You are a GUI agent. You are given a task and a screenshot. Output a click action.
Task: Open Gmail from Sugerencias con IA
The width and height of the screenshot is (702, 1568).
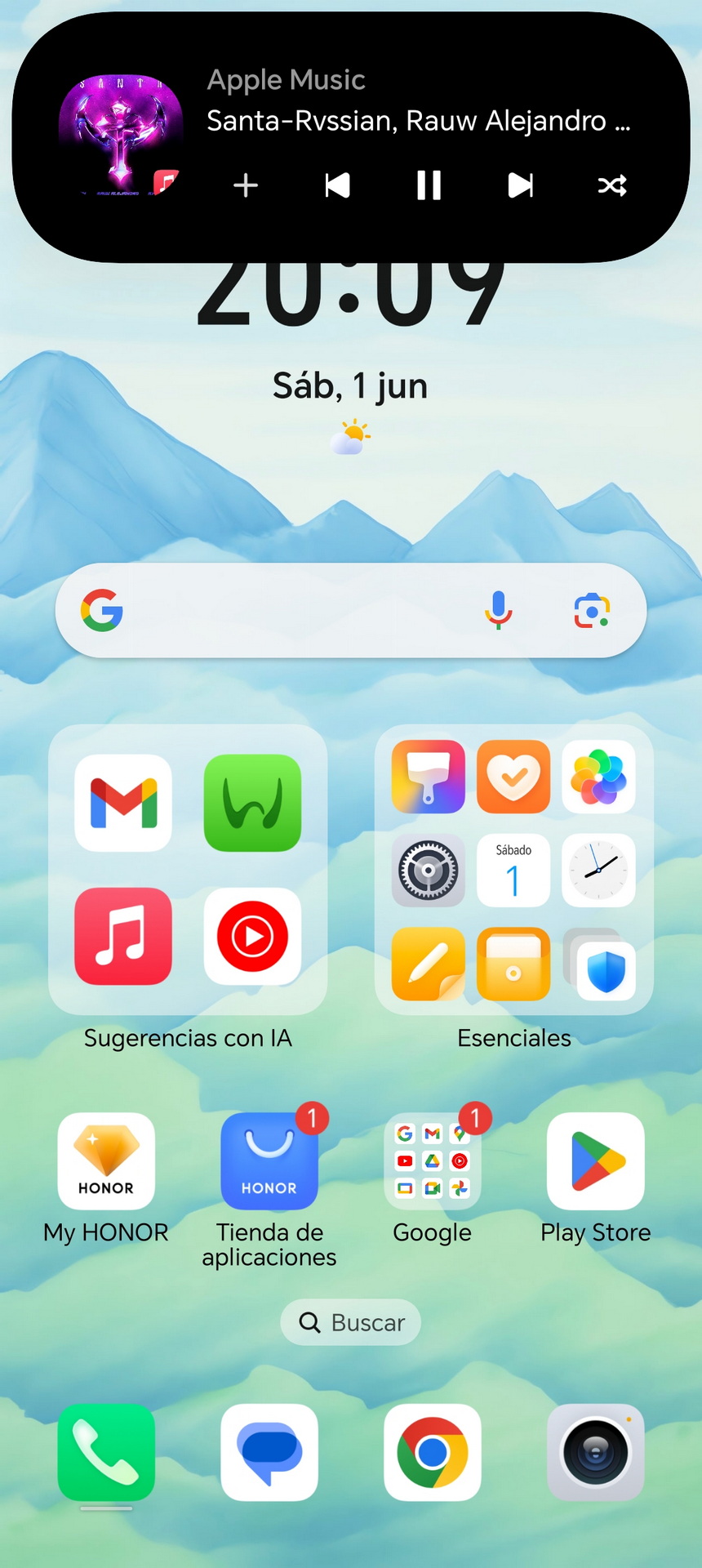click(123, 803)
